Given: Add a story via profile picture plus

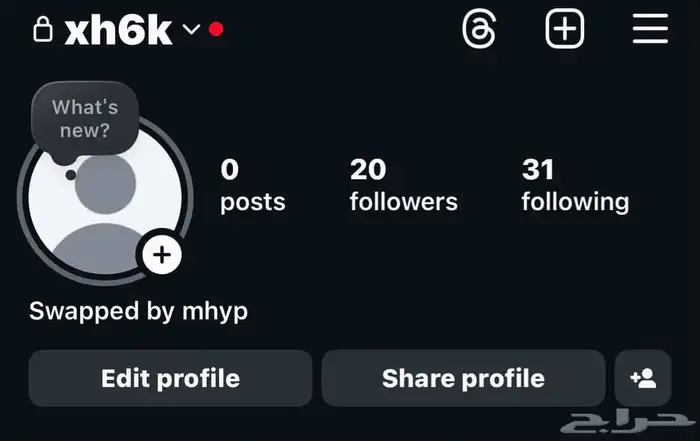Looking at the screenshot, I should (x=162, y=255).
